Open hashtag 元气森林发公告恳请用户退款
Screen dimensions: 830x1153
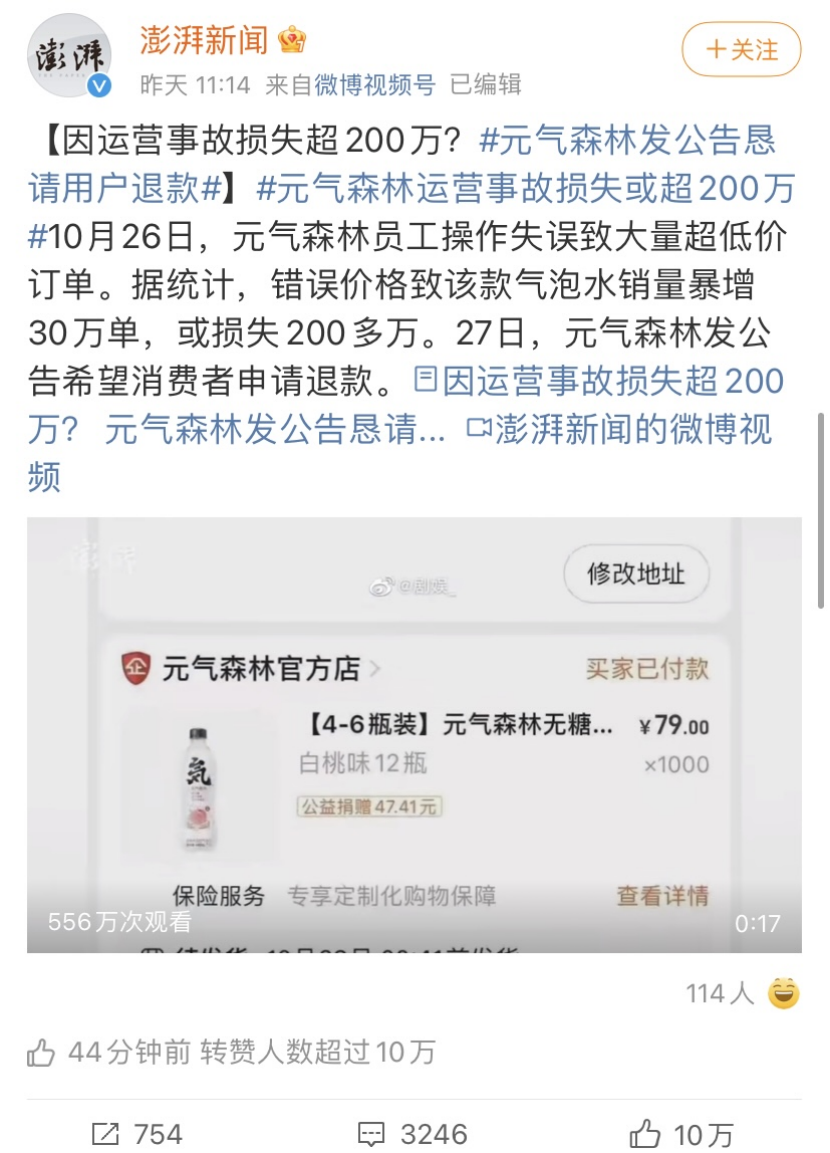pos(402,164)
